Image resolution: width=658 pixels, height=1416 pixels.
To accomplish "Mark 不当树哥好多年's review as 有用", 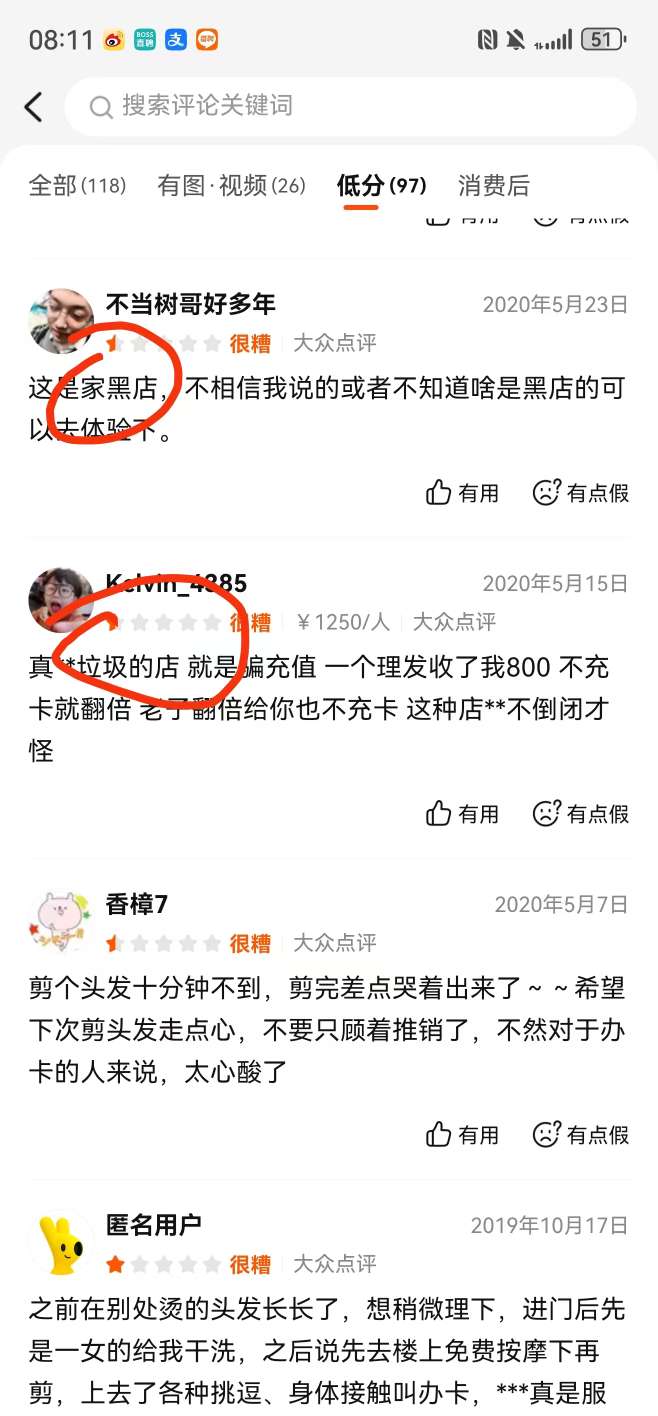I will coord(462,493).
